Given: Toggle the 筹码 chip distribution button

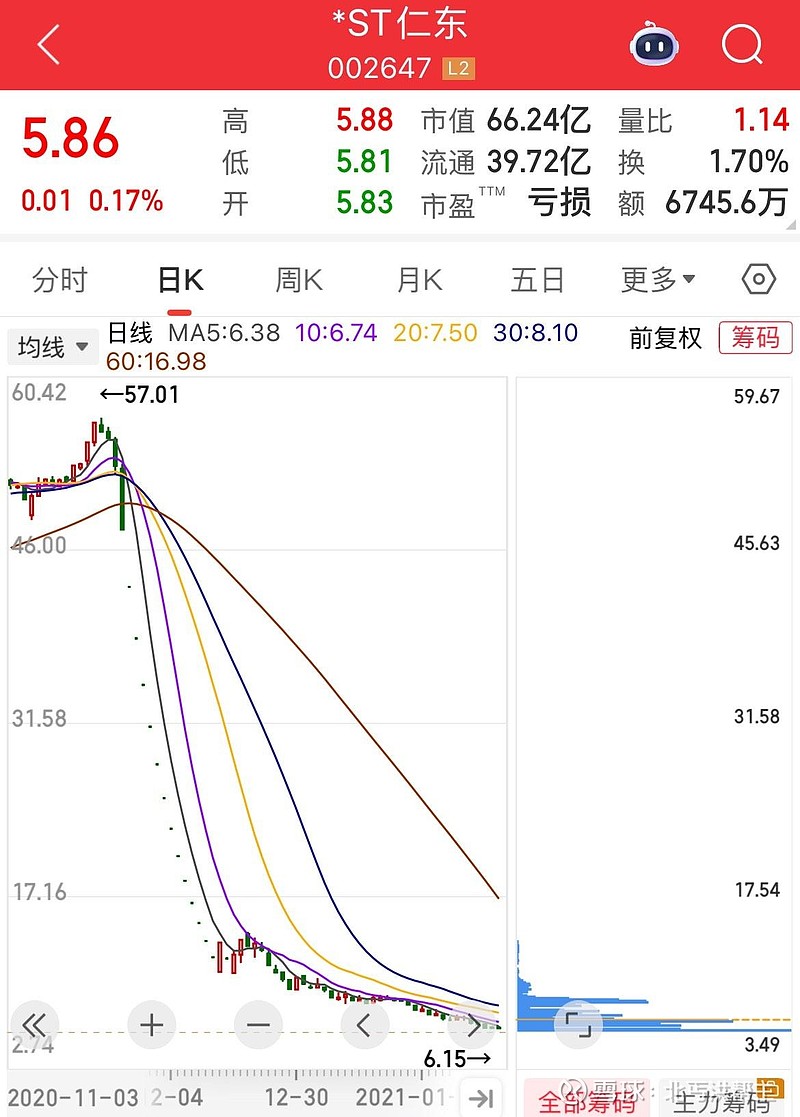Looking at the screenshot, I should [x=755, y=338].
